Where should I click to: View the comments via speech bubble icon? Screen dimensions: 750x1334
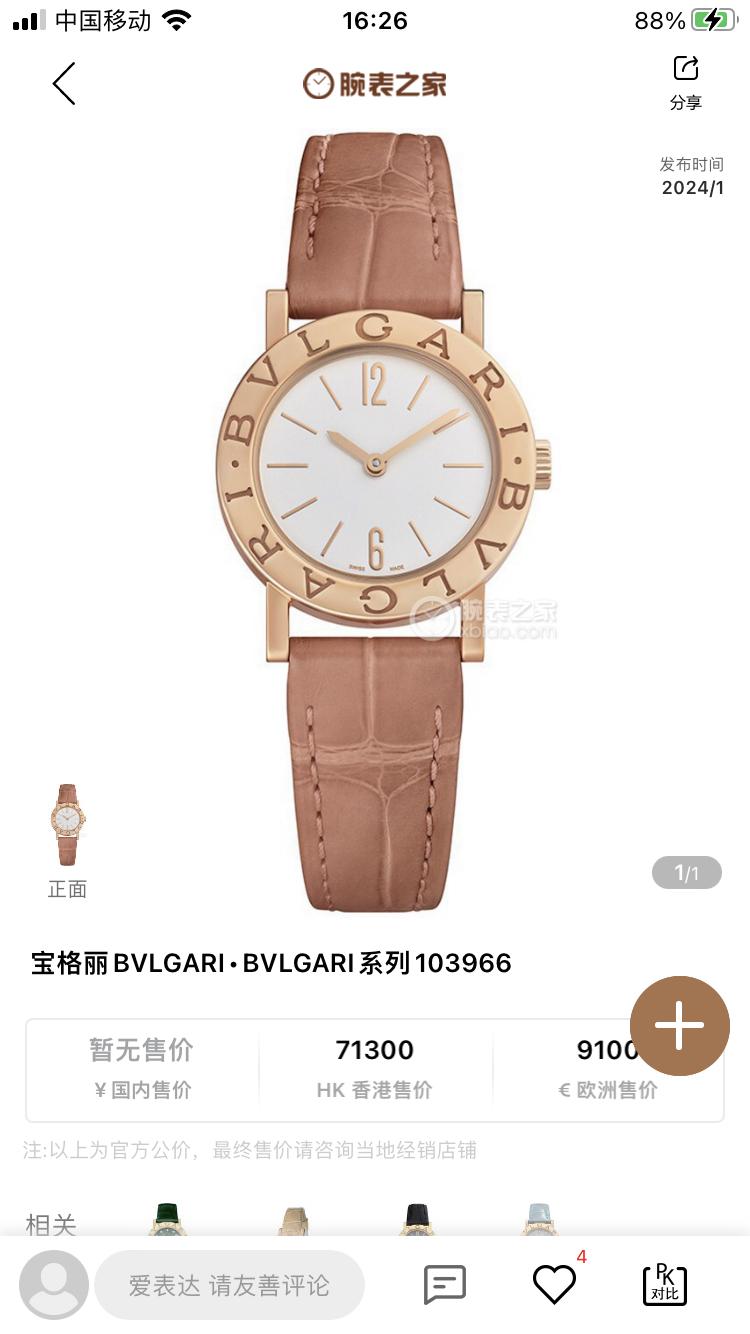coord(445,1285)
